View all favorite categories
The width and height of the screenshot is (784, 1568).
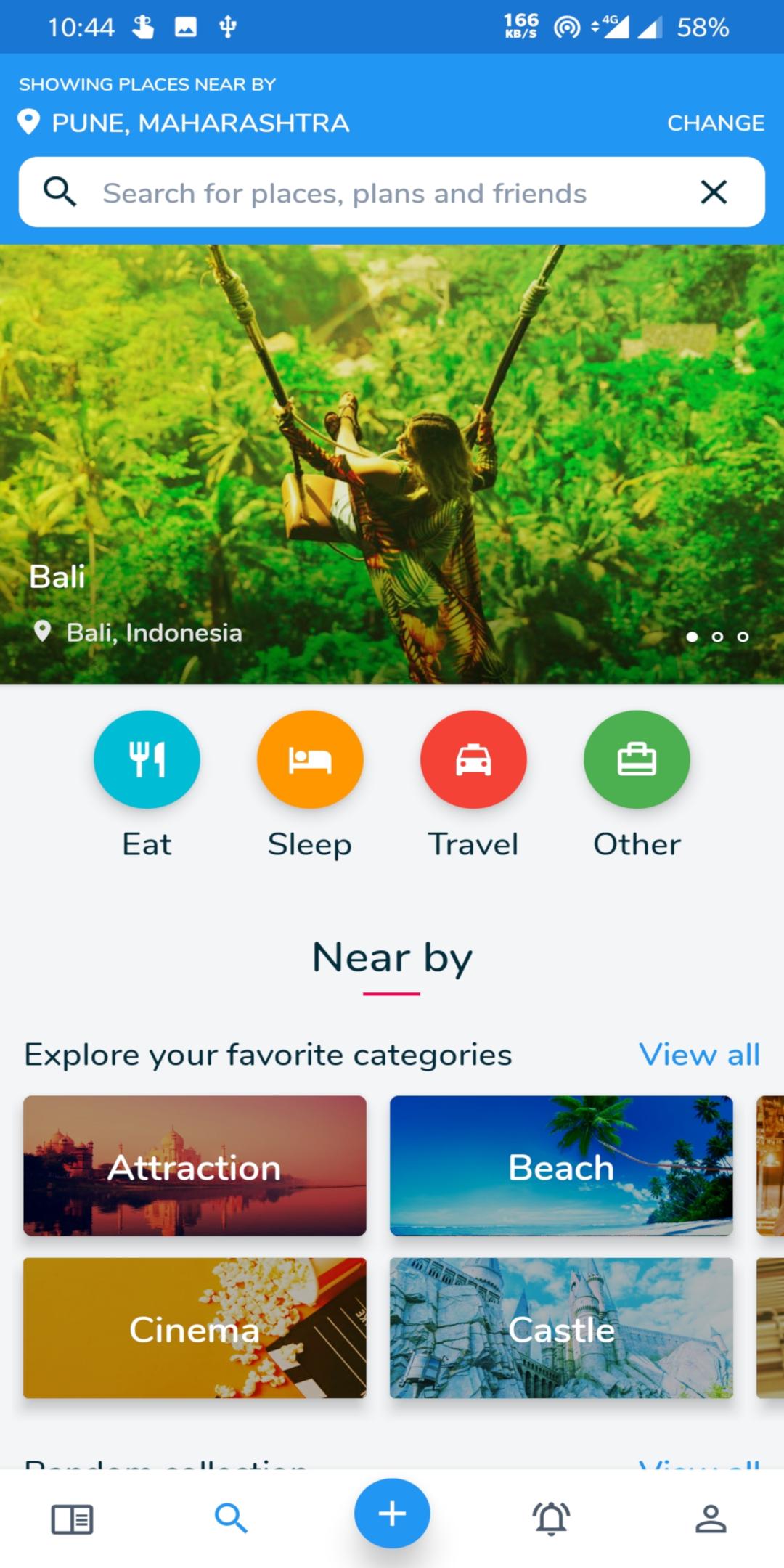(x=699, y=1055)
